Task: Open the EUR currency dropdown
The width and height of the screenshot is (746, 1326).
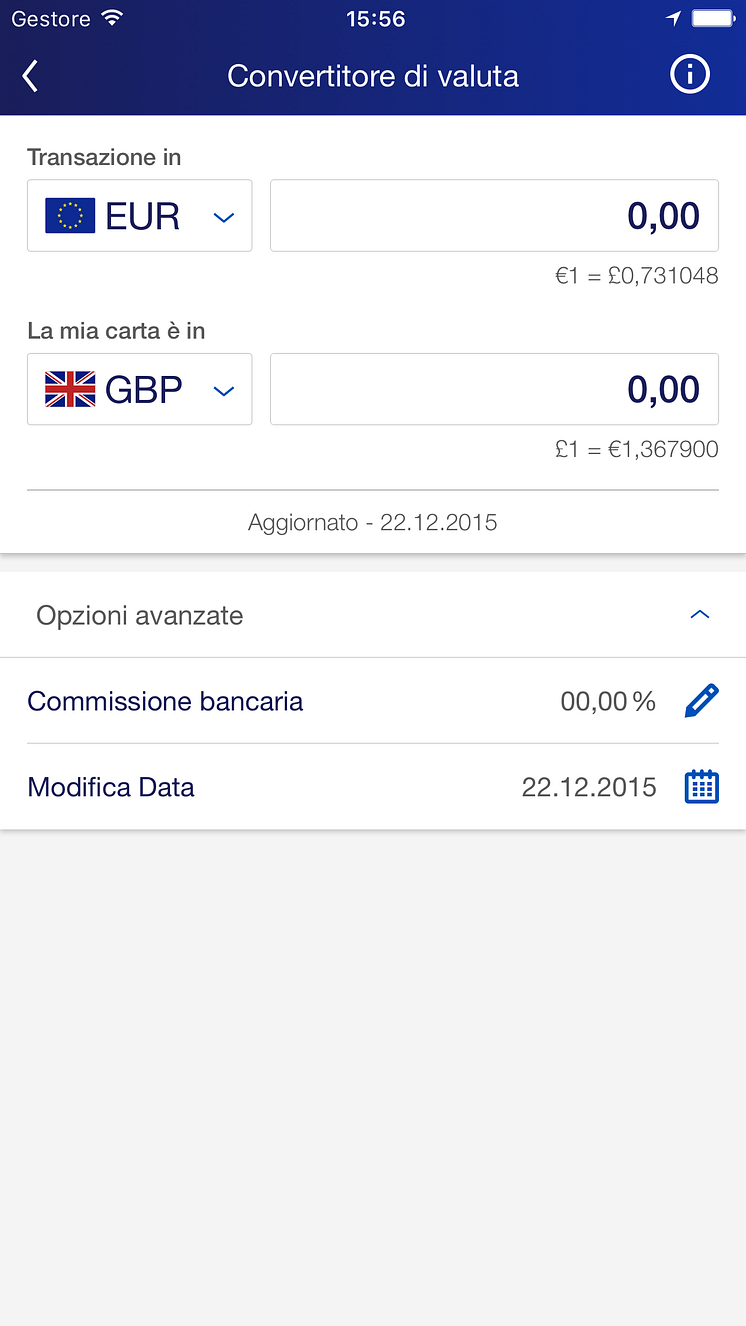Action: pos(140,216)
